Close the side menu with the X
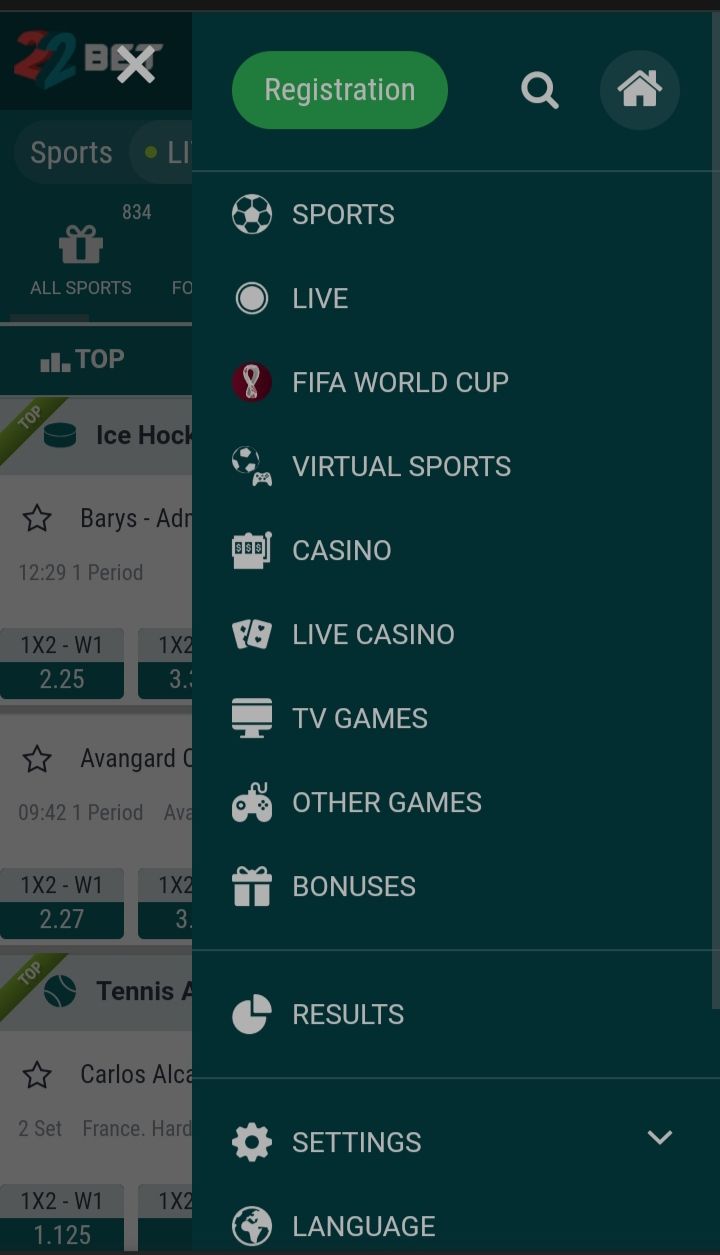This screenshot has height=1255, width=720. (x=135, y=65)
